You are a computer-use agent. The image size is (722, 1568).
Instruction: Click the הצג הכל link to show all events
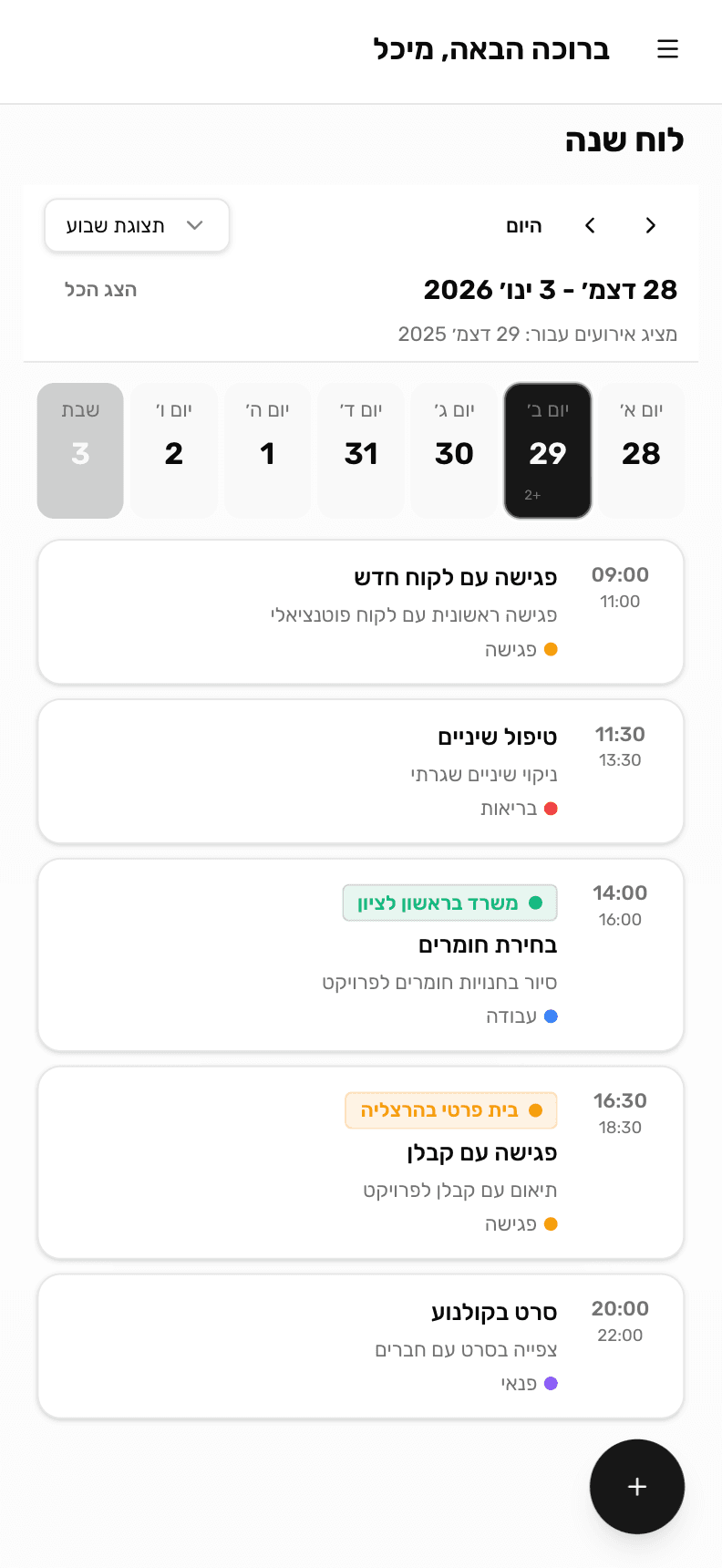[99, 290]
